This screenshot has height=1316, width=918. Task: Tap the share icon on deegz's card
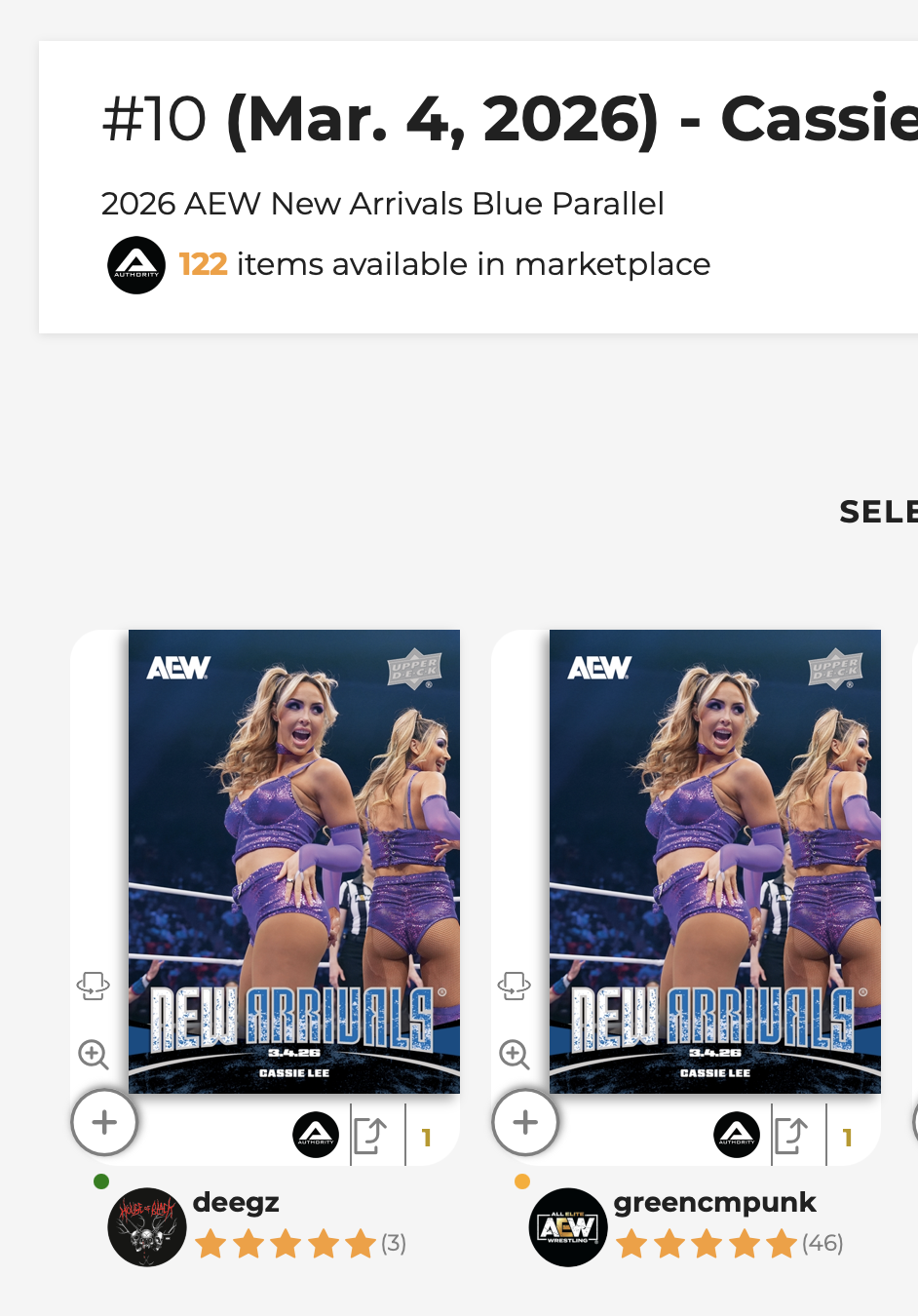click(x=370, y=1136)
